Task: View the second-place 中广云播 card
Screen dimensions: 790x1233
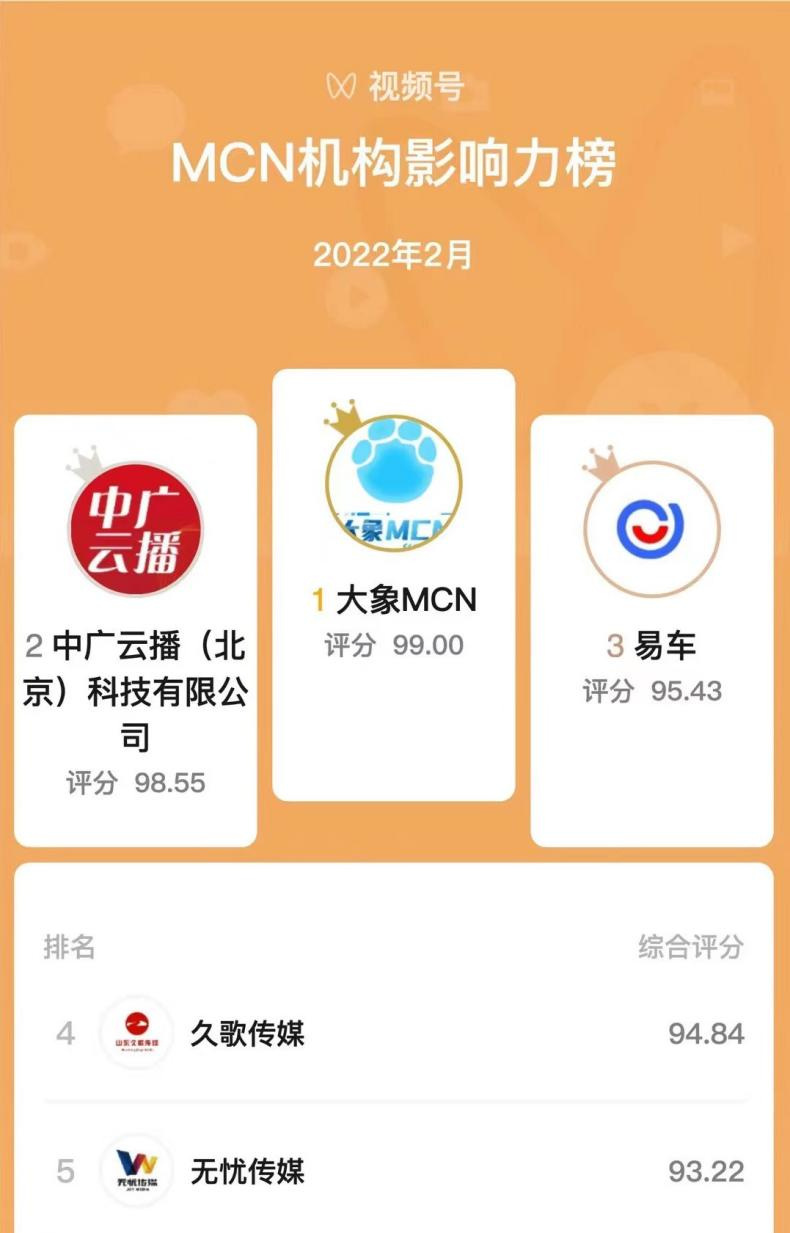Action: coord(135,630)
